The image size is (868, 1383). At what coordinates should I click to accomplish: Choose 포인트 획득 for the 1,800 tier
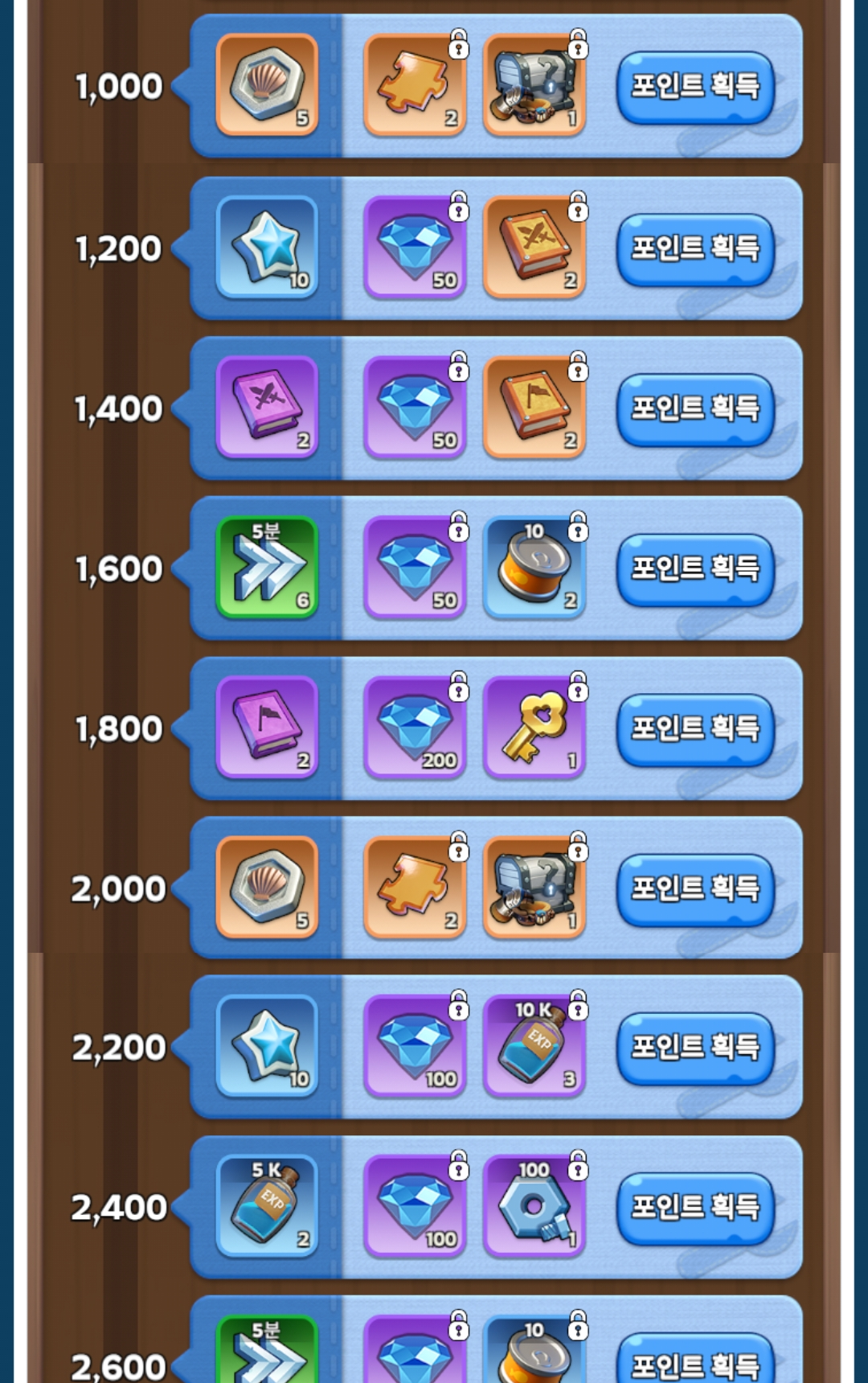pos(695,728)
